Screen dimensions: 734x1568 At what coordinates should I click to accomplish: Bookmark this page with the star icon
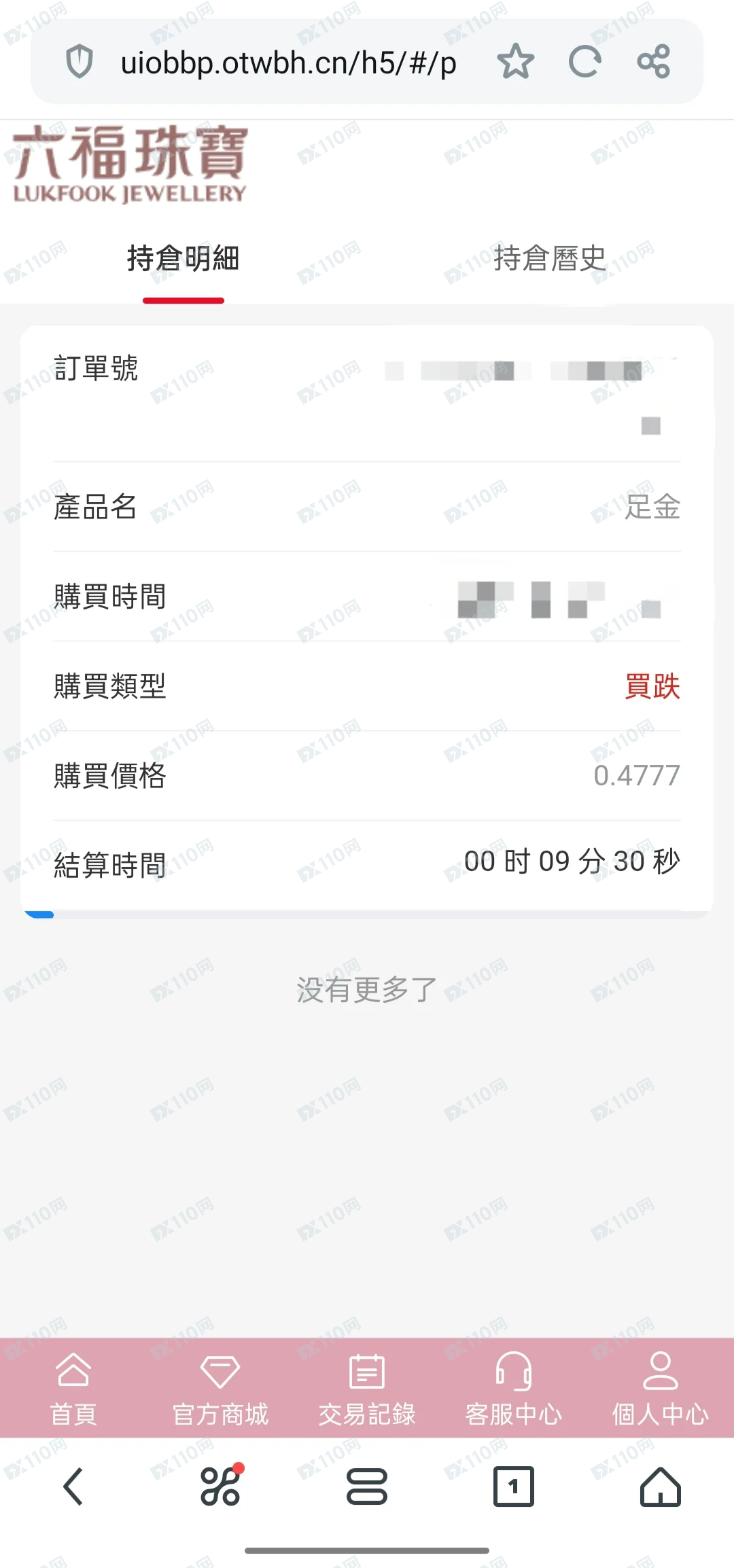point(516,62)
